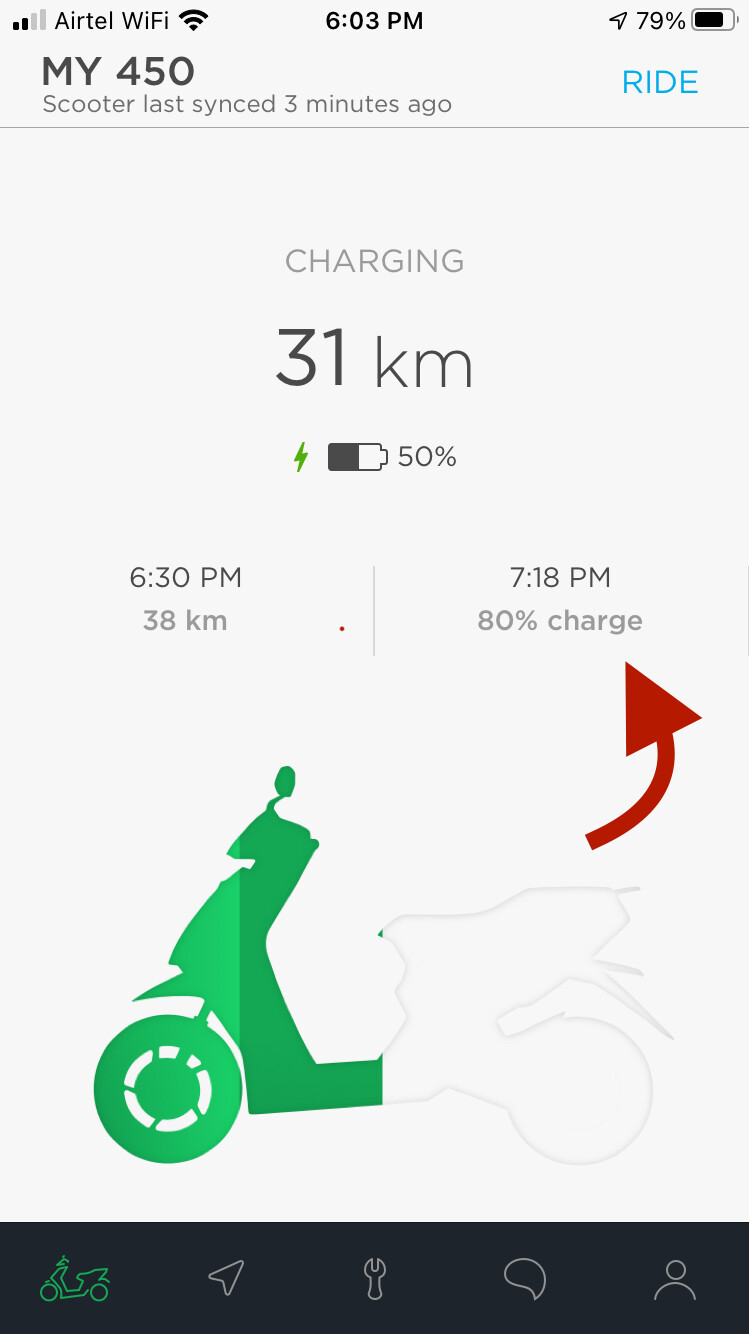Open the scooter home tab

tap(74, 1278)
